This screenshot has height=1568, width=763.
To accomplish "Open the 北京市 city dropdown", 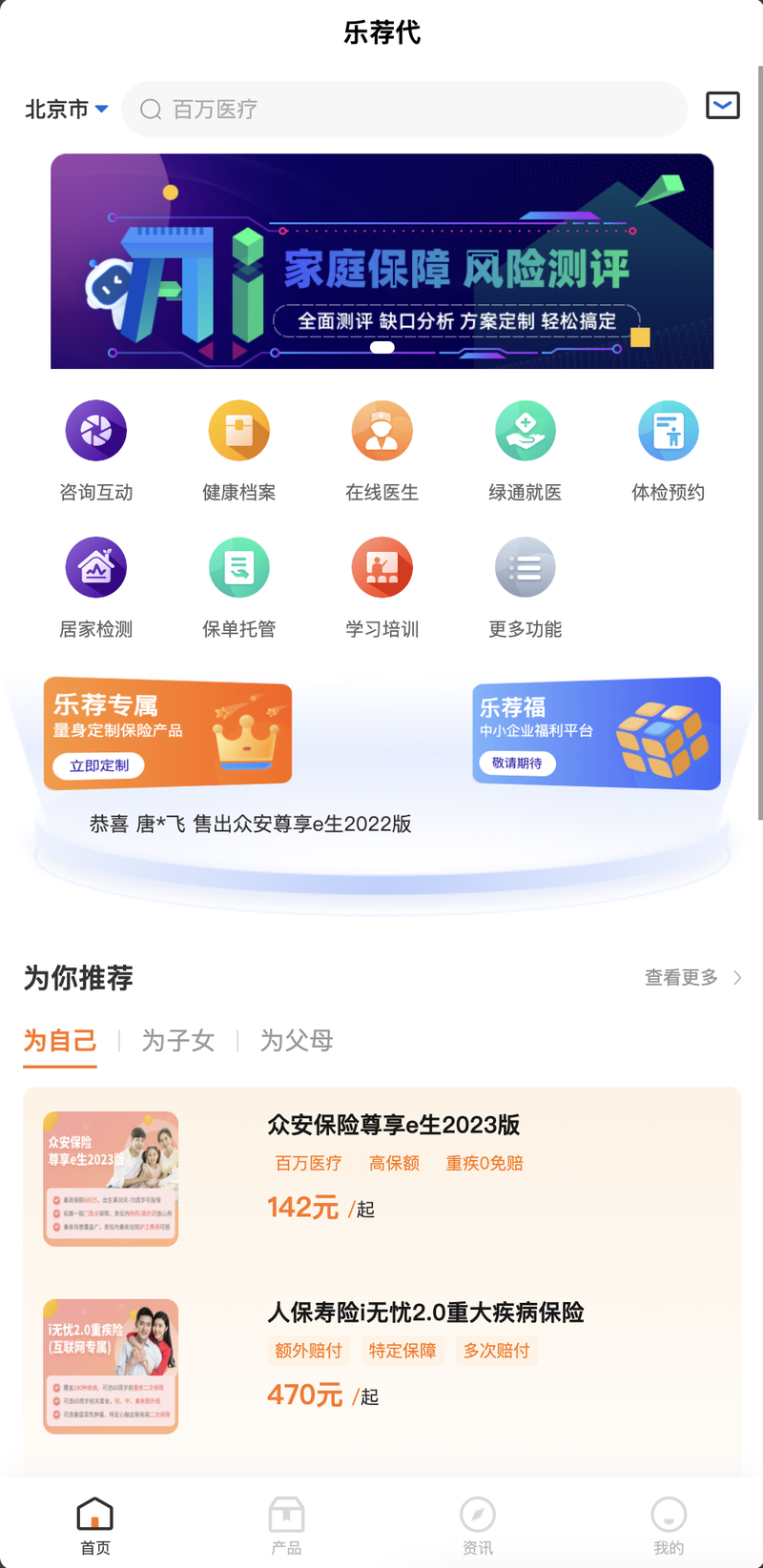I will 67,110.
